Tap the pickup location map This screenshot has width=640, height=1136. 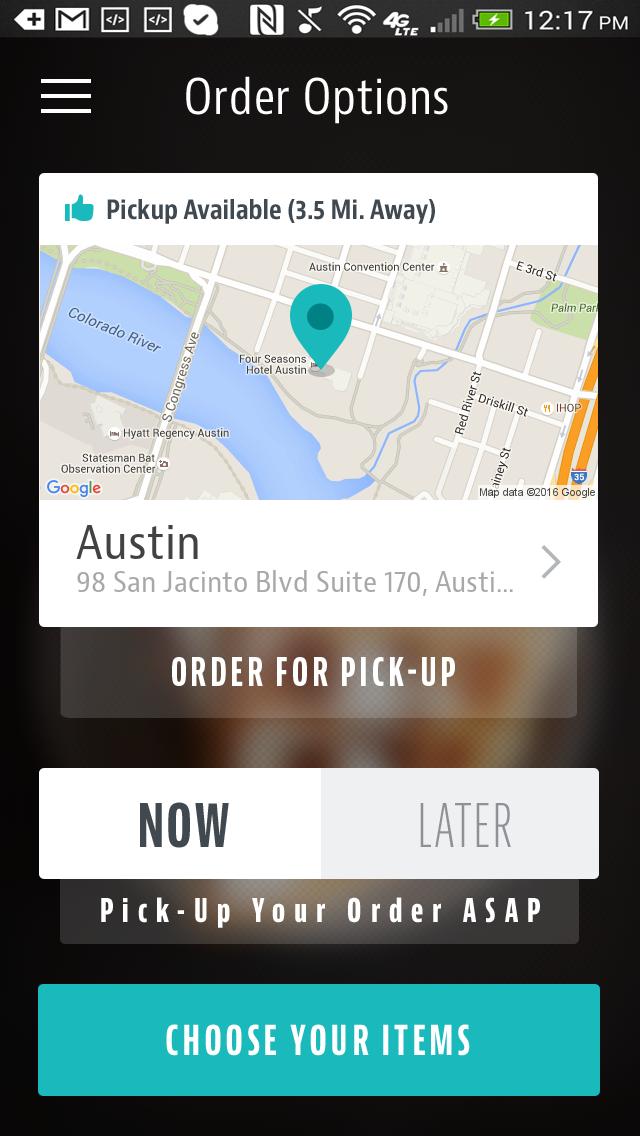point(318,372)
